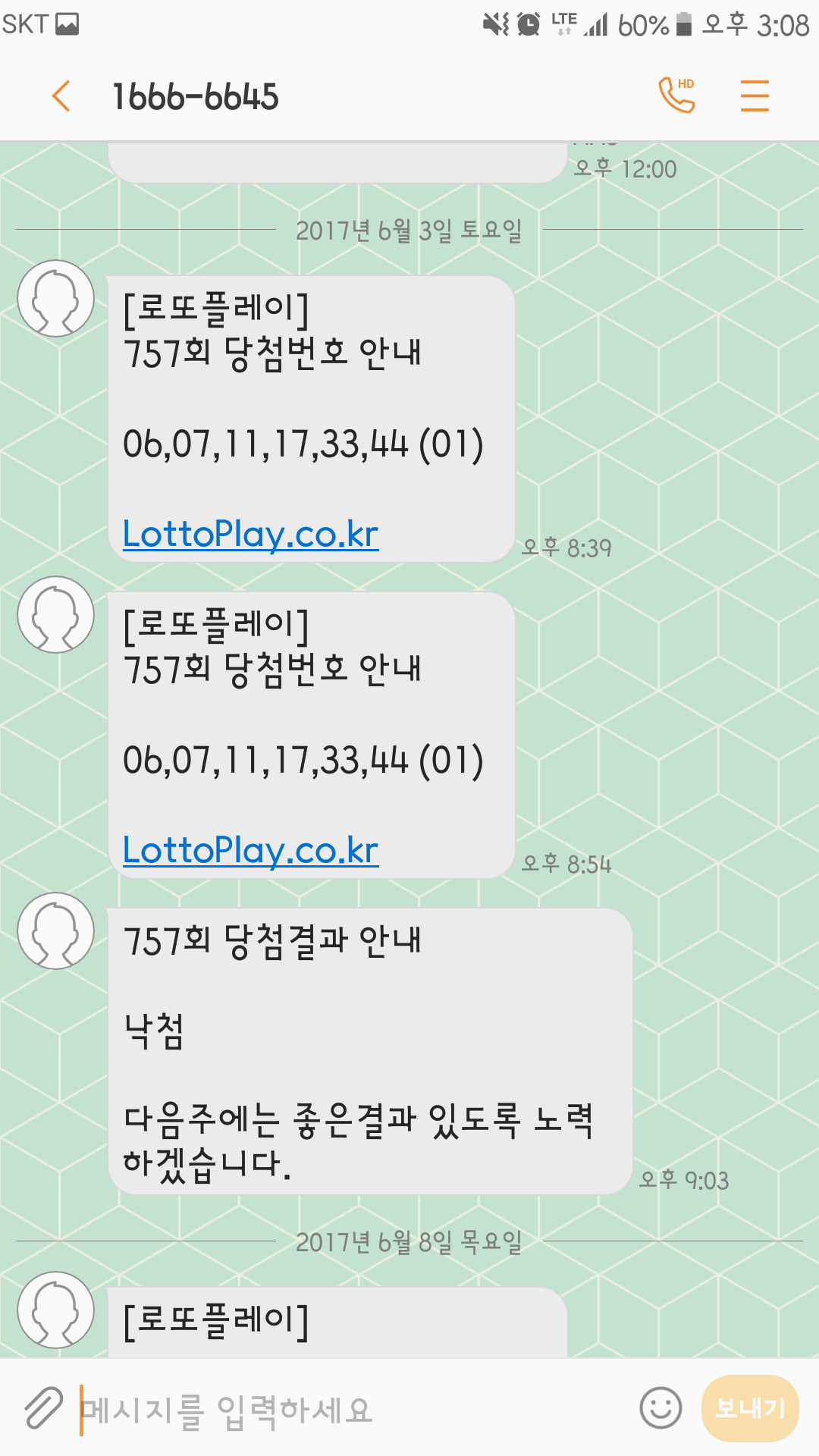
Task: Tap the attach file paperclip icon
Action: (x=43, y=1408)
